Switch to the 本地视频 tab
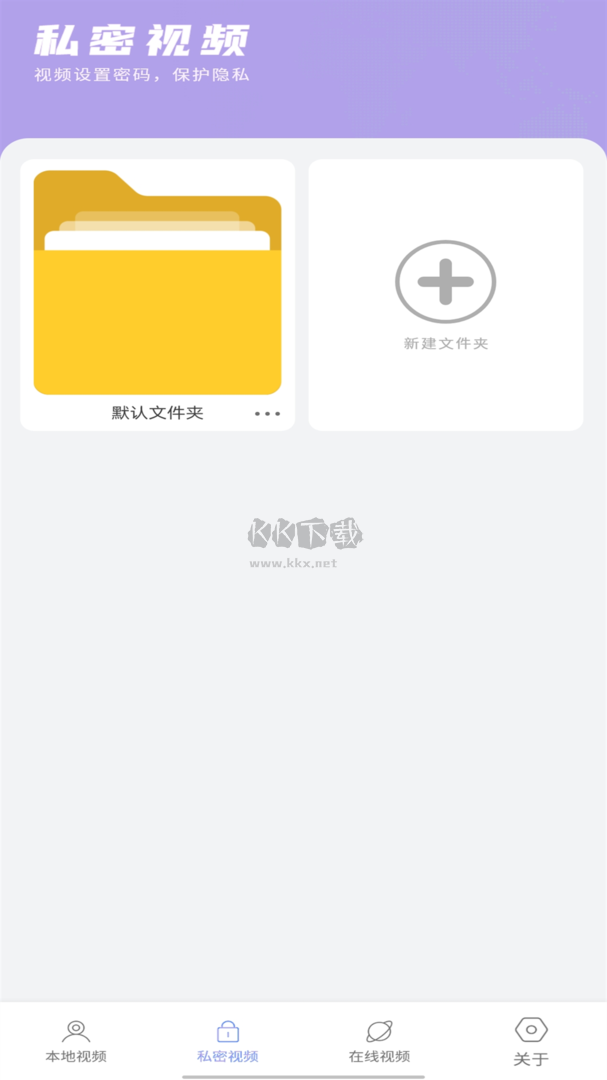 pyautogui.click(x=76, y=1041)
